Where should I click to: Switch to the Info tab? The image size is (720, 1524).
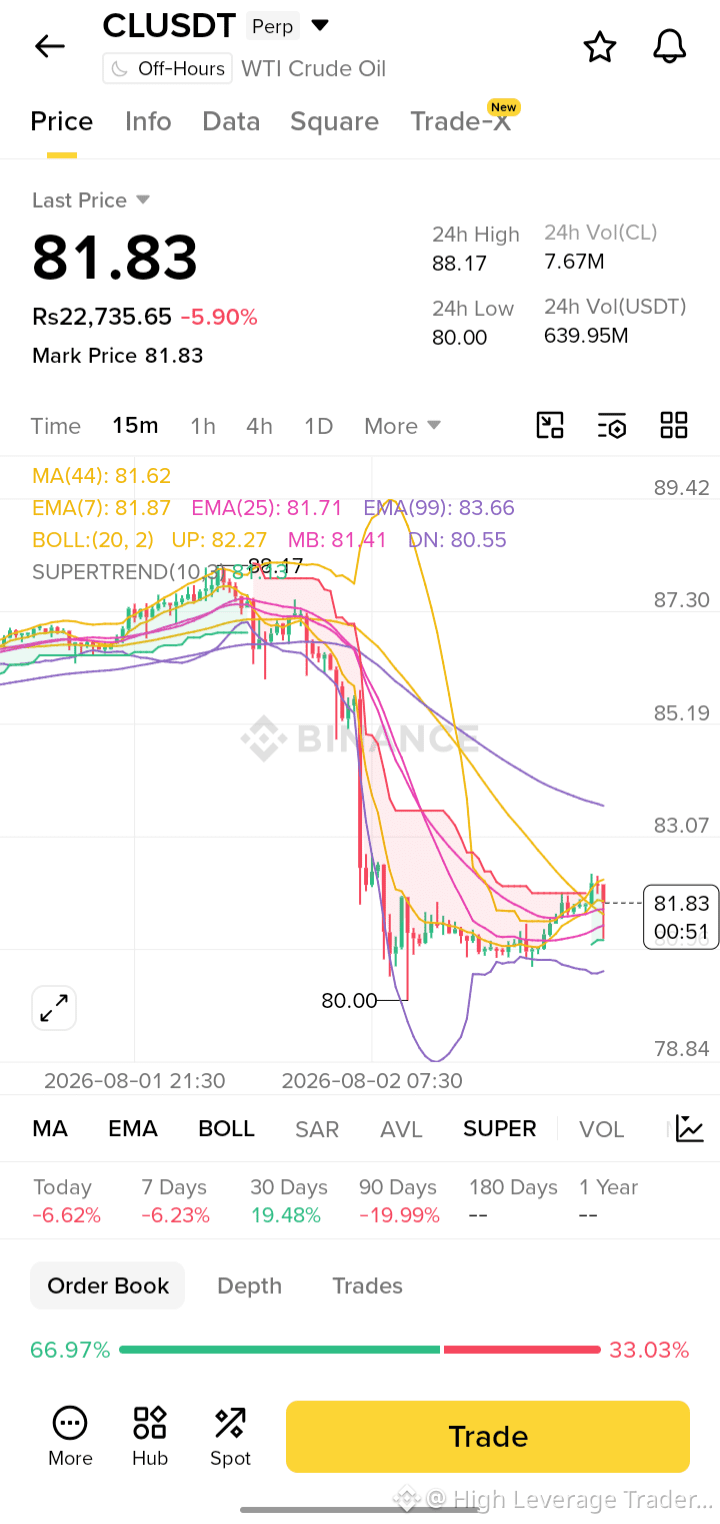pos(148,122)
